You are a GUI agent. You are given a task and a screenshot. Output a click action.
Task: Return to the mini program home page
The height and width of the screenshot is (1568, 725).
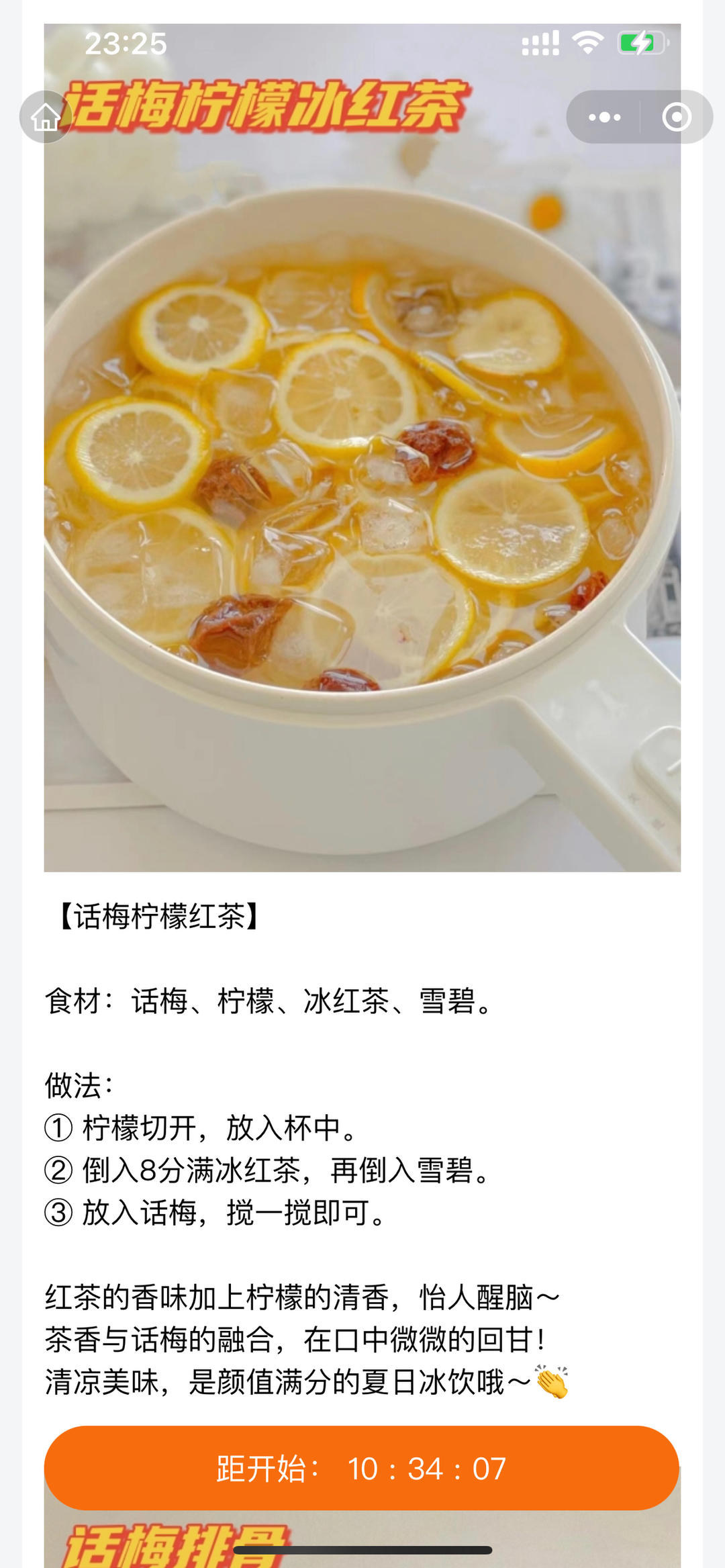(x=46, y=117)
